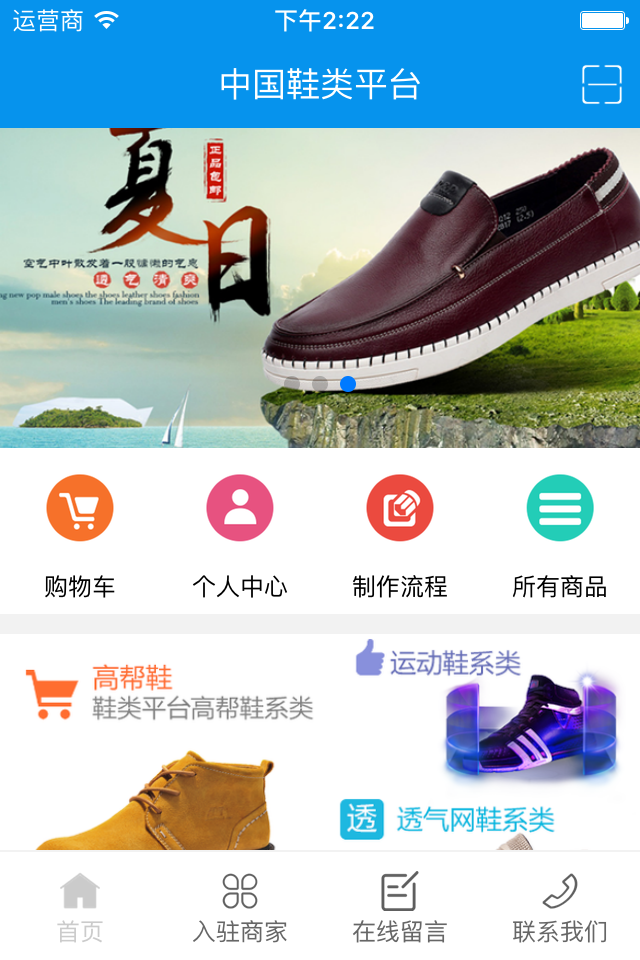This screenshot has height=960, width=640.
Task: Switch to the 首页 tab
Action: [80, 907]
